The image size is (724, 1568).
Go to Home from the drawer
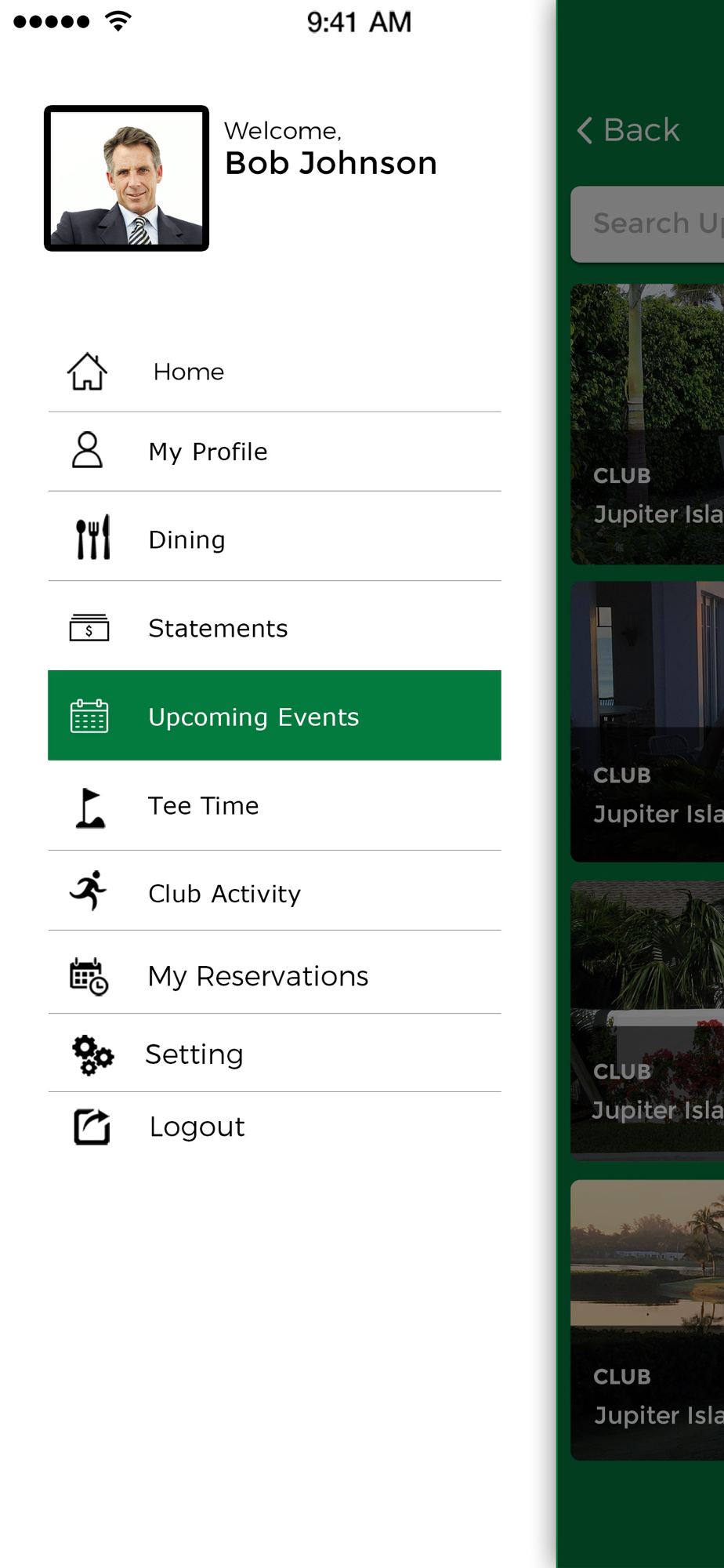[x=274, y=372]
